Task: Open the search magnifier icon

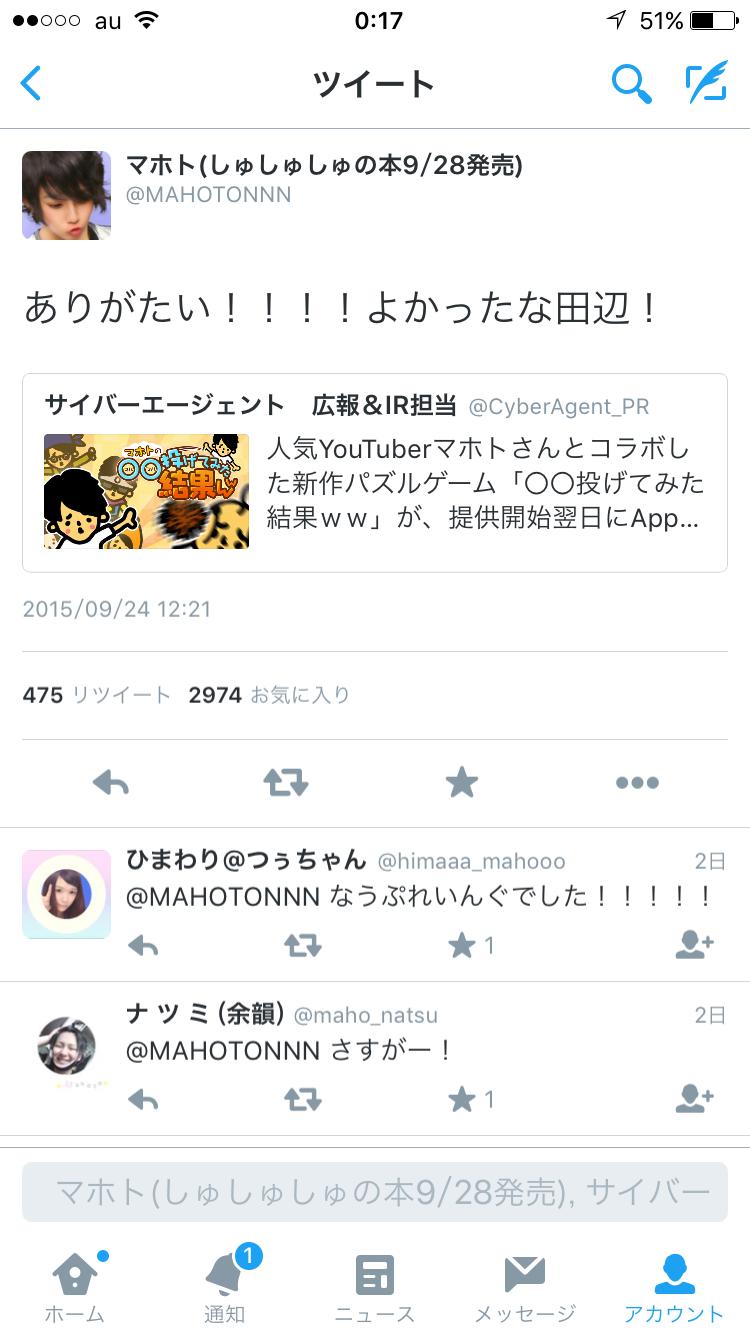Action: [x=631, y=84]
